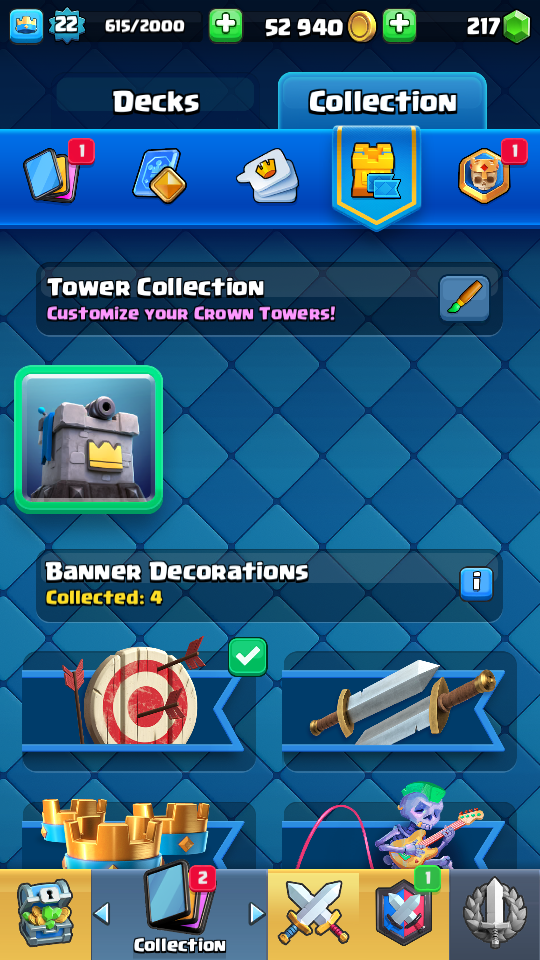Select the default stone crown tower skin
The image size is (540, 960).
click(x=89, y=439)
